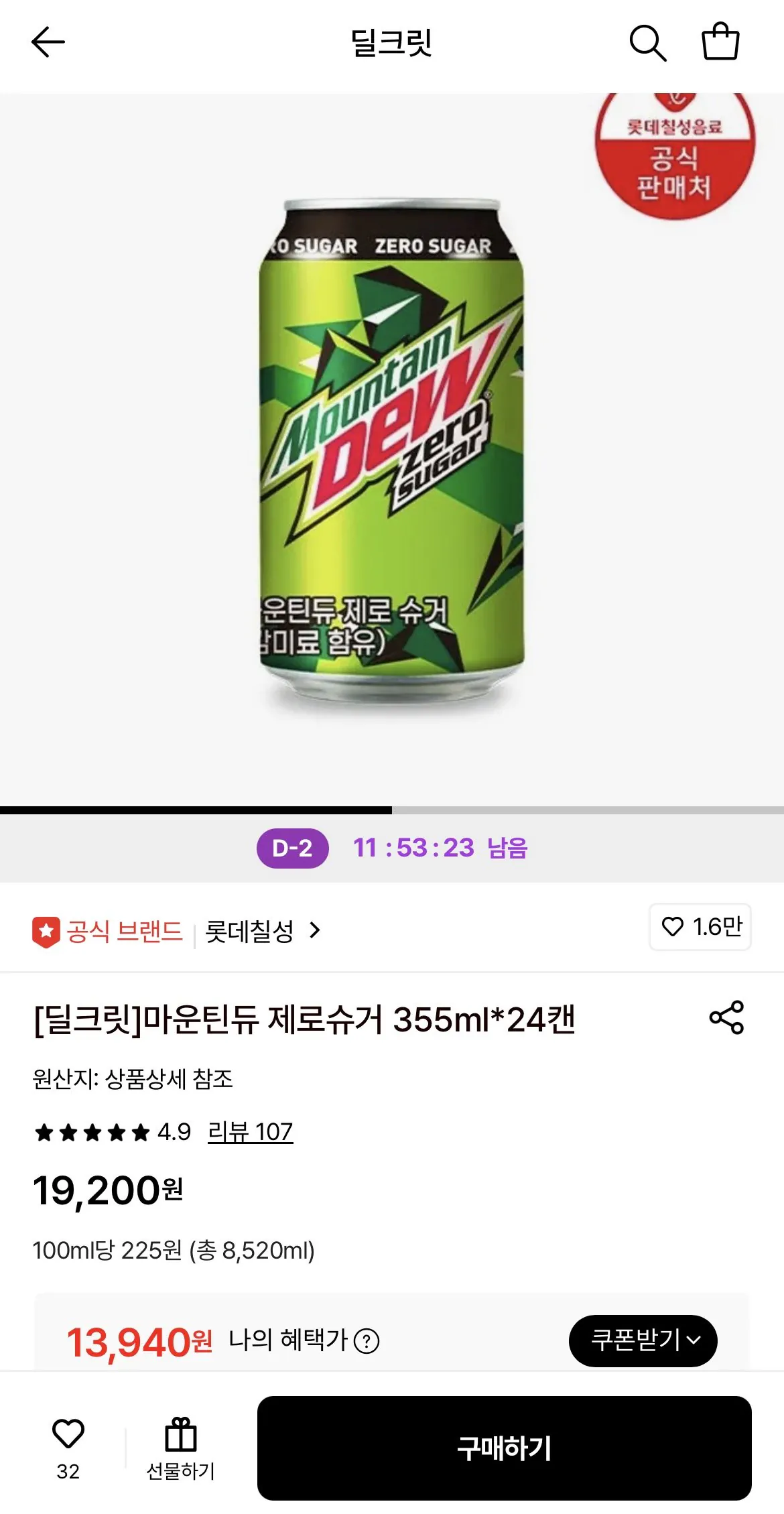Select the 딜크릿 title in the header

(392, 41)
